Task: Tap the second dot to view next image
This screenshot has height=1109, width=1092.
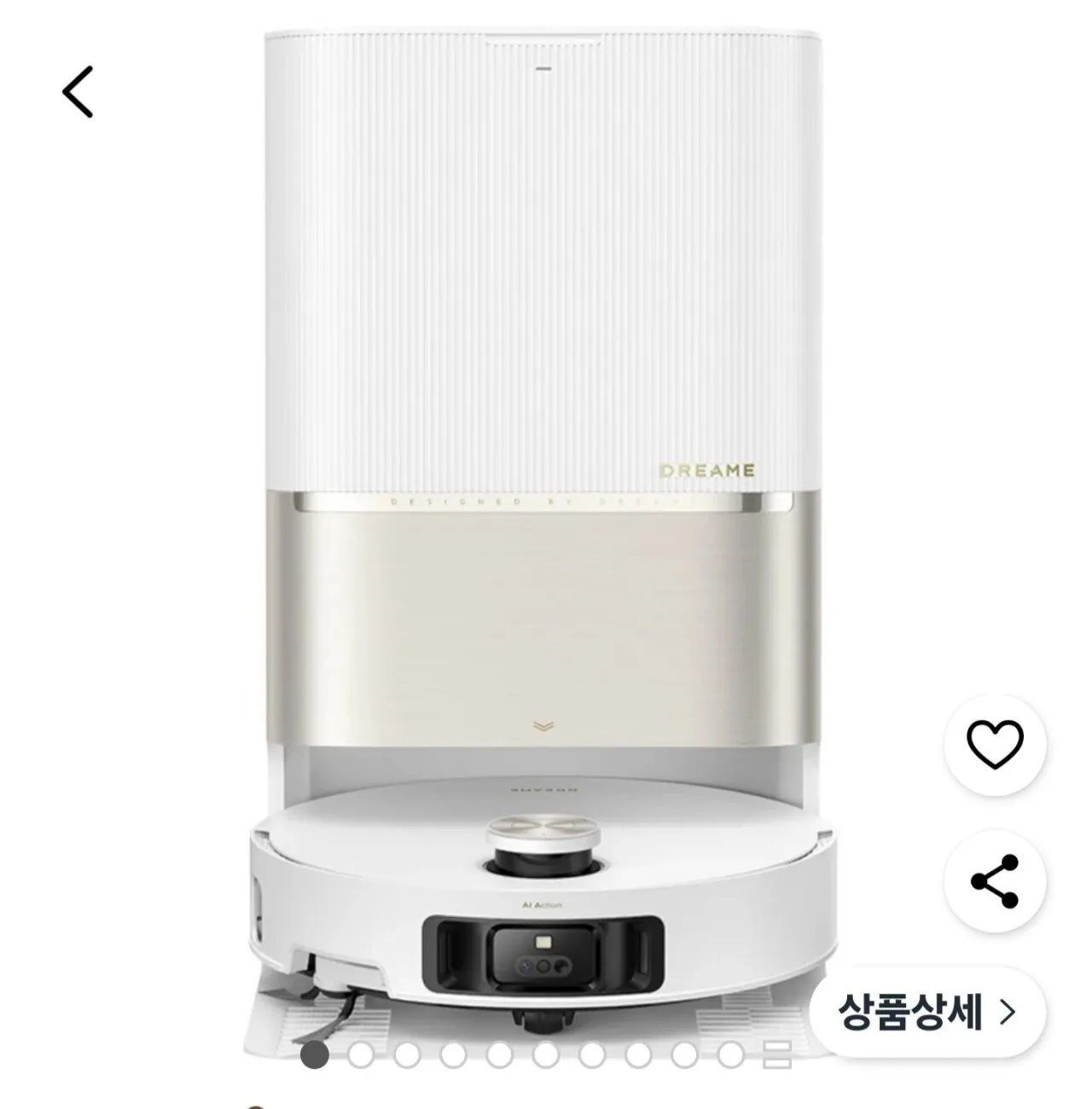Action: coord(362,1054)
